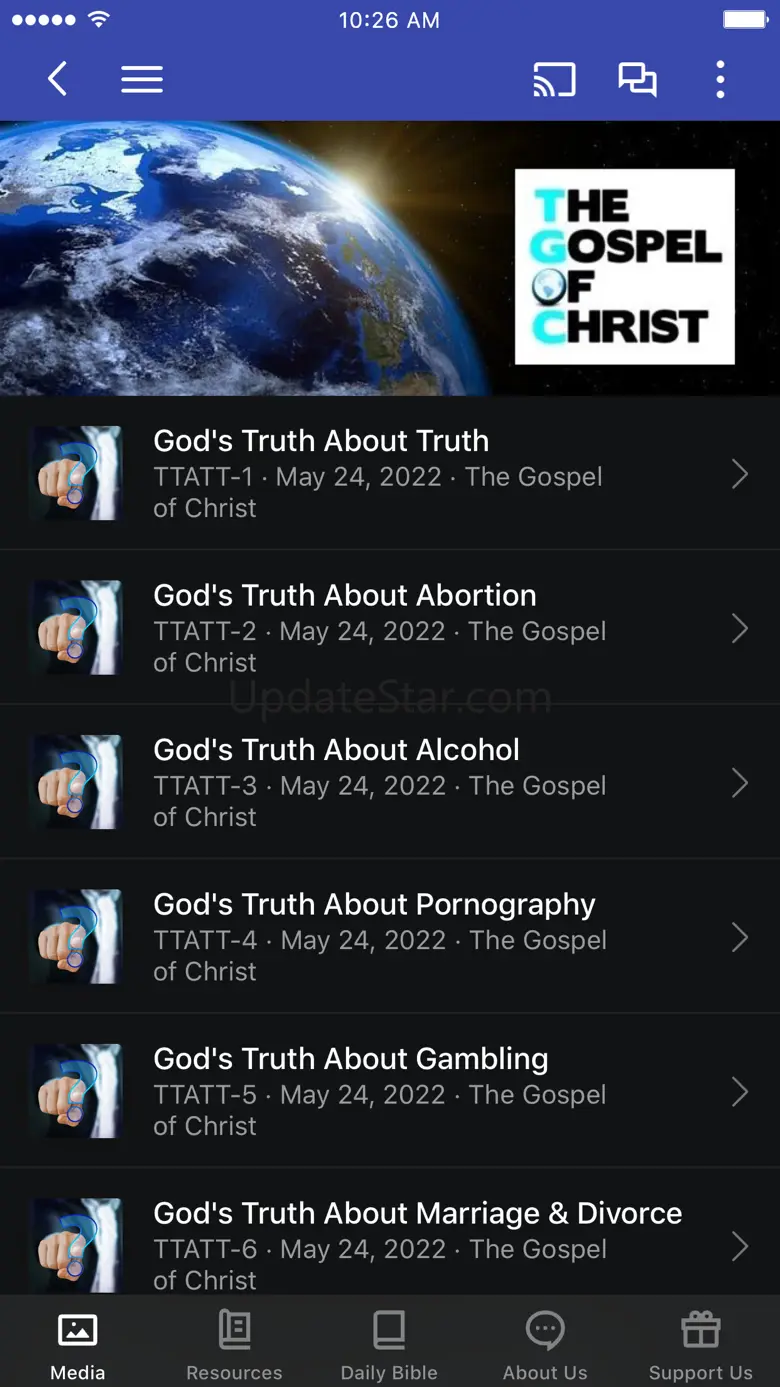Open the About Us tab

pyautogui.click(x=545, y=1345)
